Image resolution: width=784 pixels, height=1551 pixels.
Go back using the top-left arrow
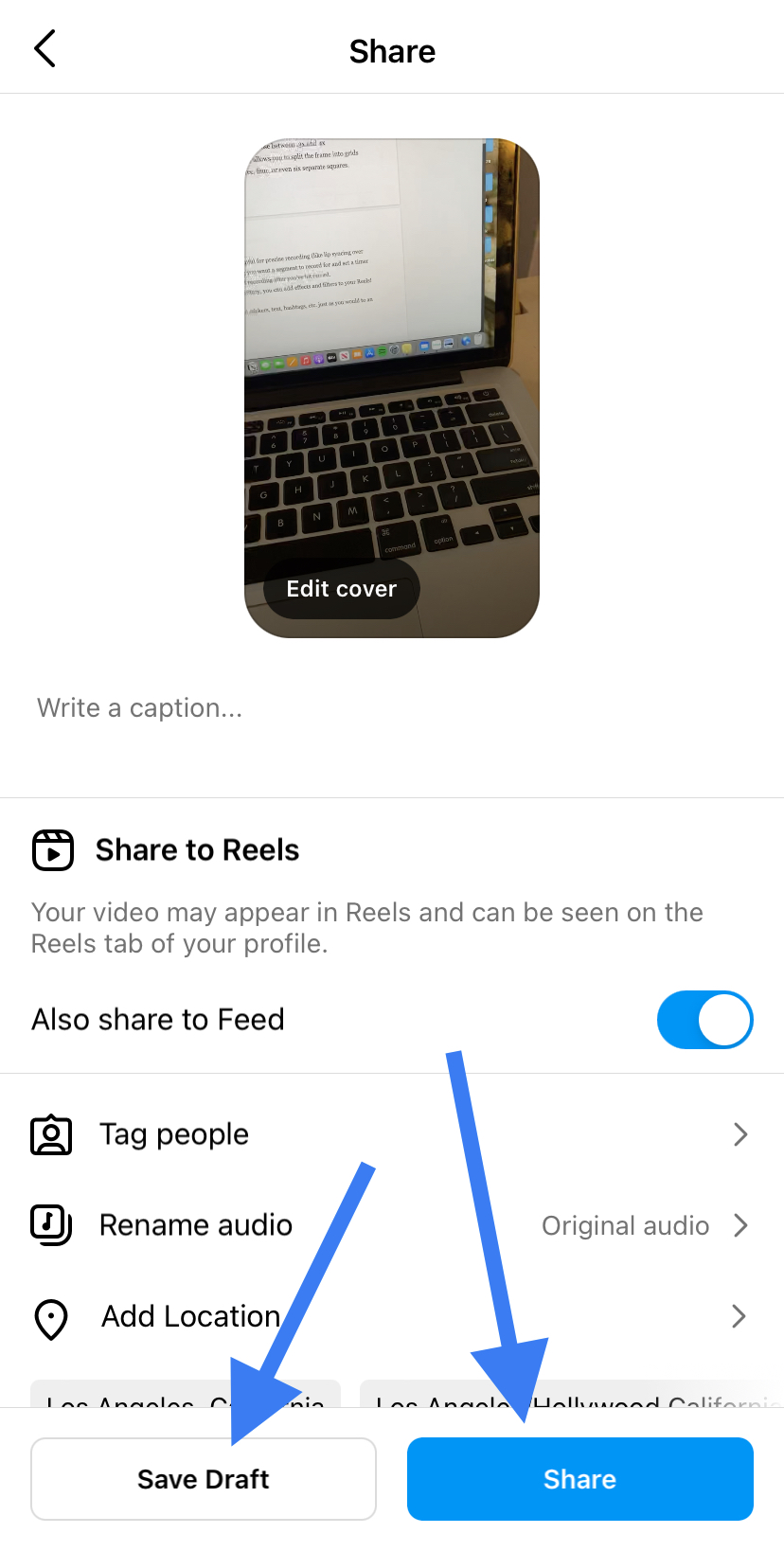(45, 48)
